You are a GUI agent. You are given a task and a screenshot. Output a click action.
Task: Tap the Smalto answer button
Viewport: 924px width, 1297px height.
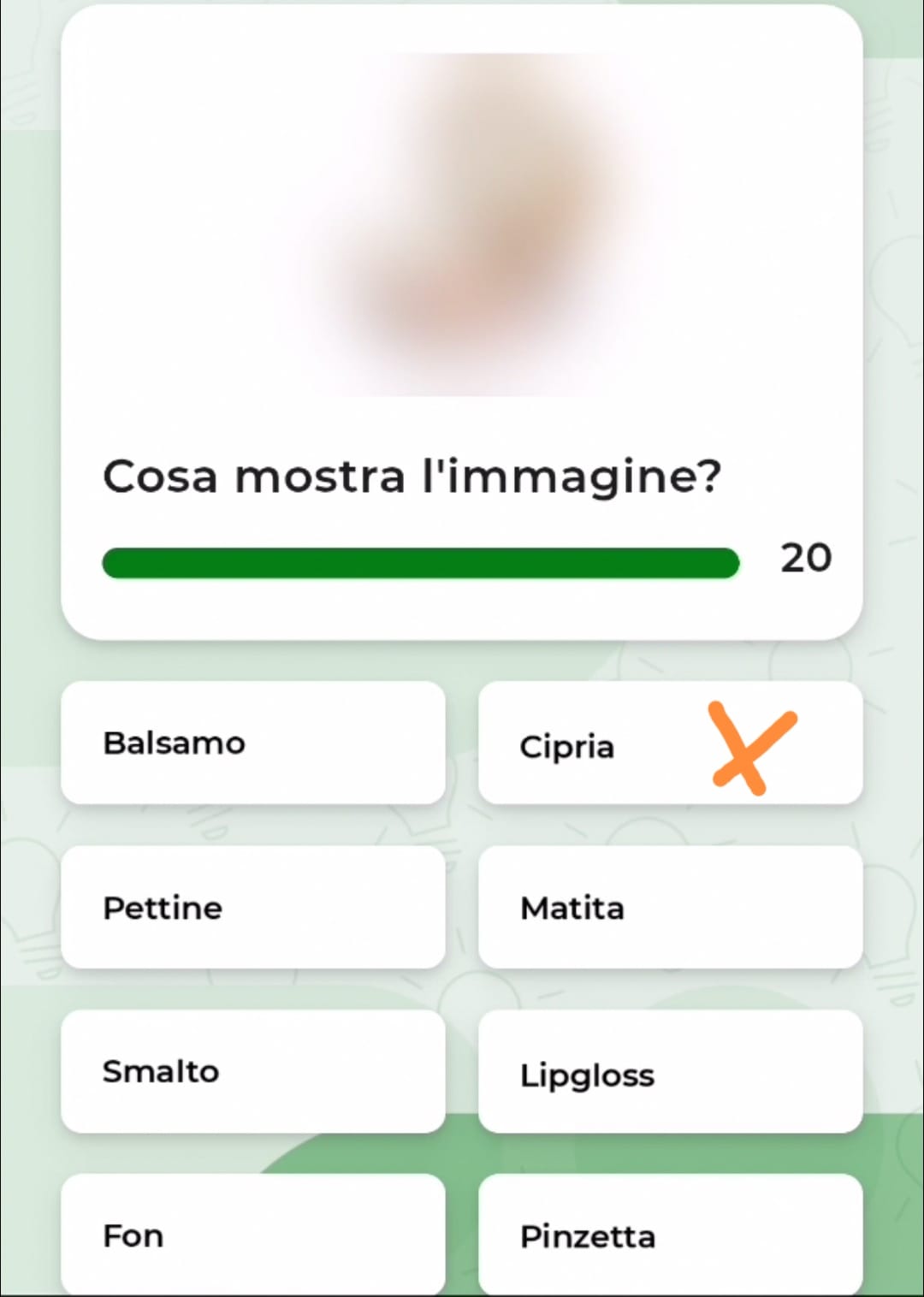click(252, 1071)
